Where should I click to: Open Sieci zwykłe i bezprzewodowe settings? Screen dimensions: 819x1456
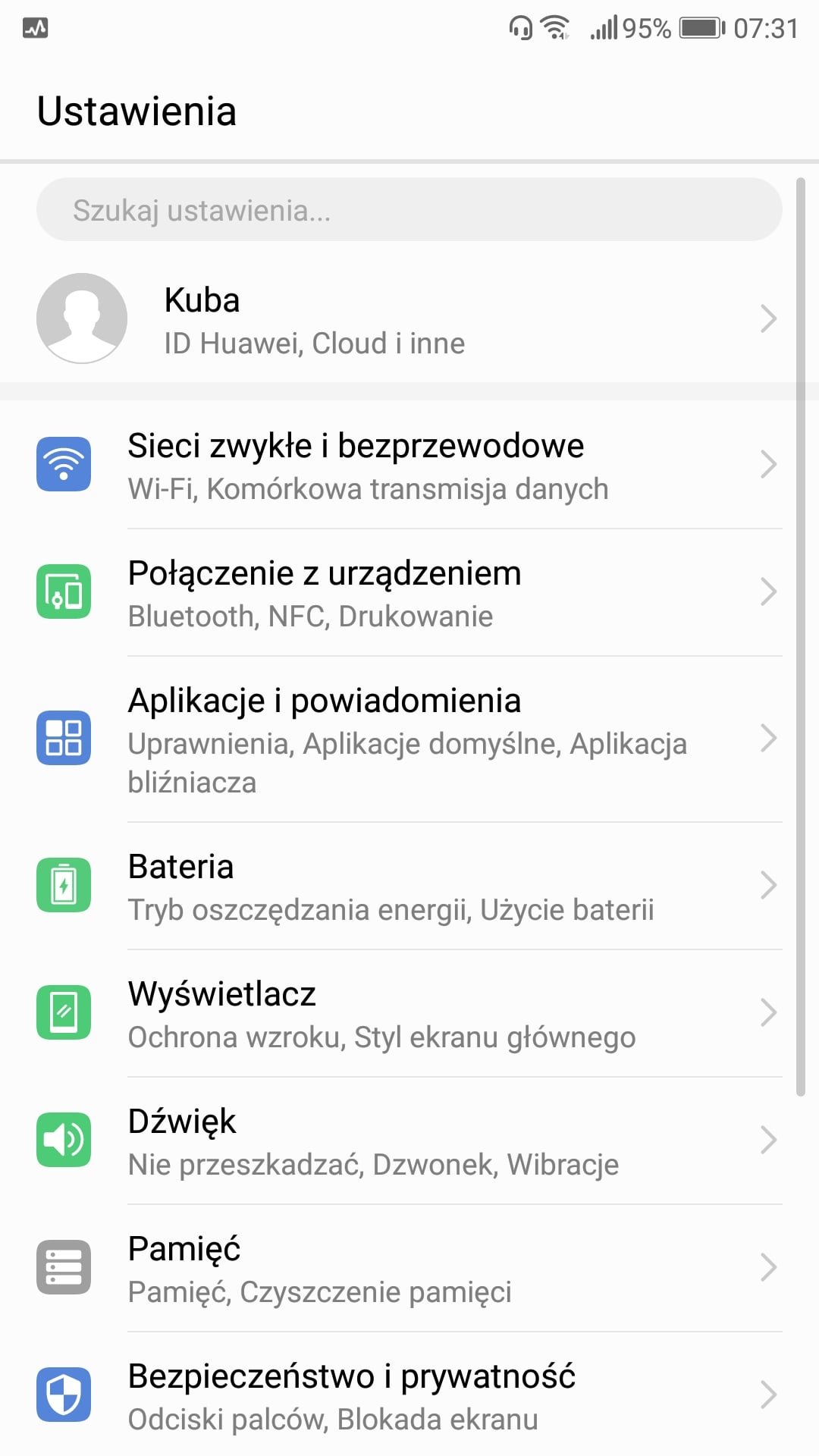[x=408, y=466]
